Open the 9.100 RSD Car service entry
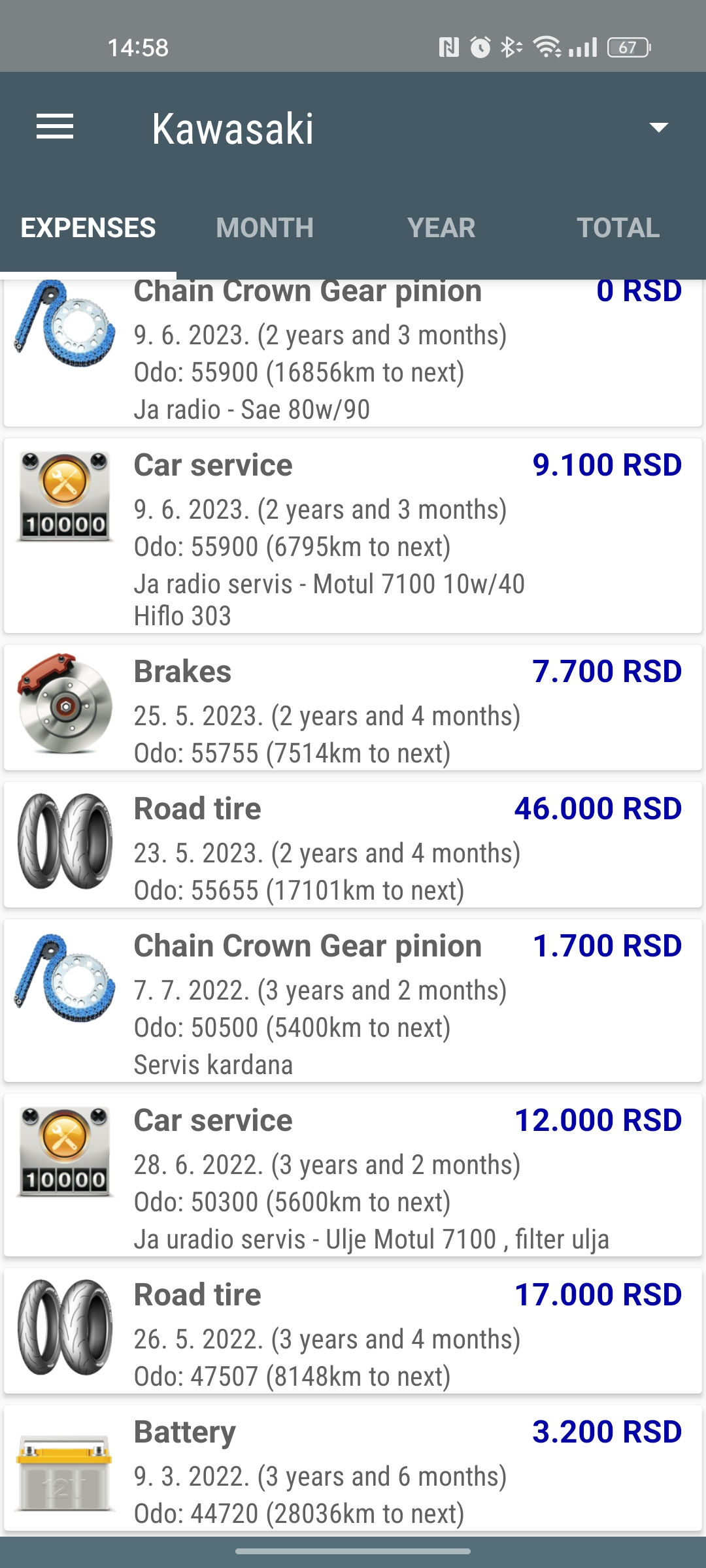The width and height of the screenshot is (706, 1568). click(x=353, y=536)
